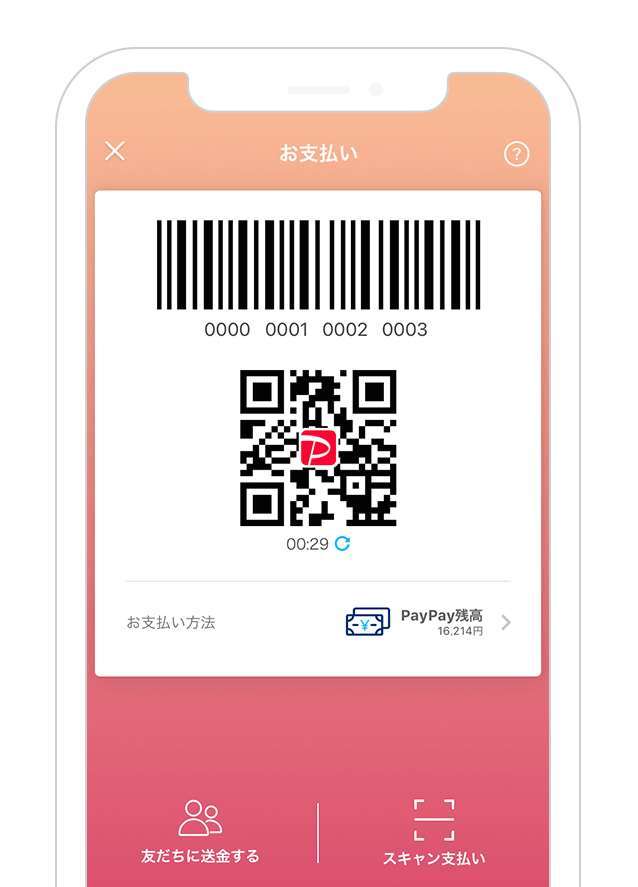Refresh the payment code timer
Image resolution: width=638 pixels, height=887 pixels.
tap(343, 544)
